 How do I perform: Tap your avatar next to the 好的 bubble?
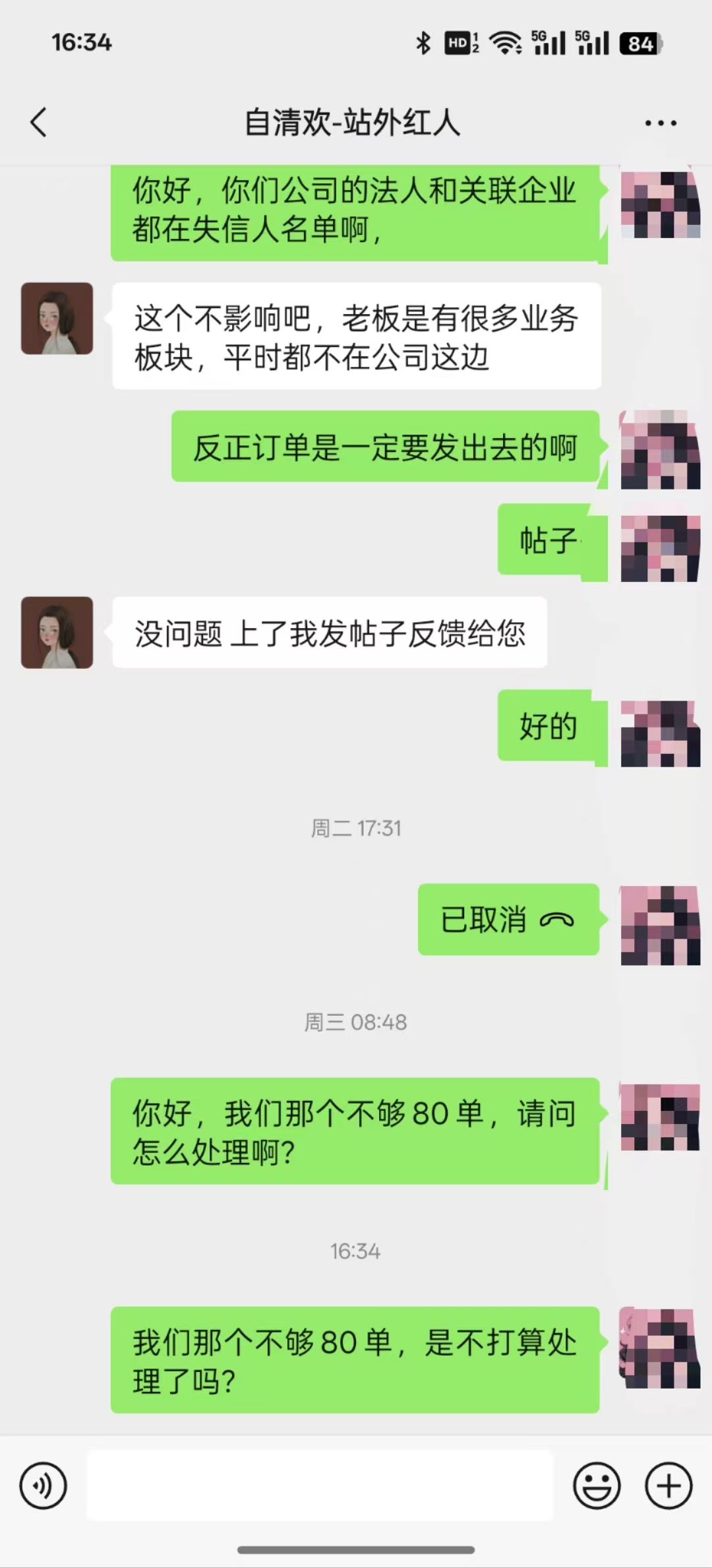point(659,732)
